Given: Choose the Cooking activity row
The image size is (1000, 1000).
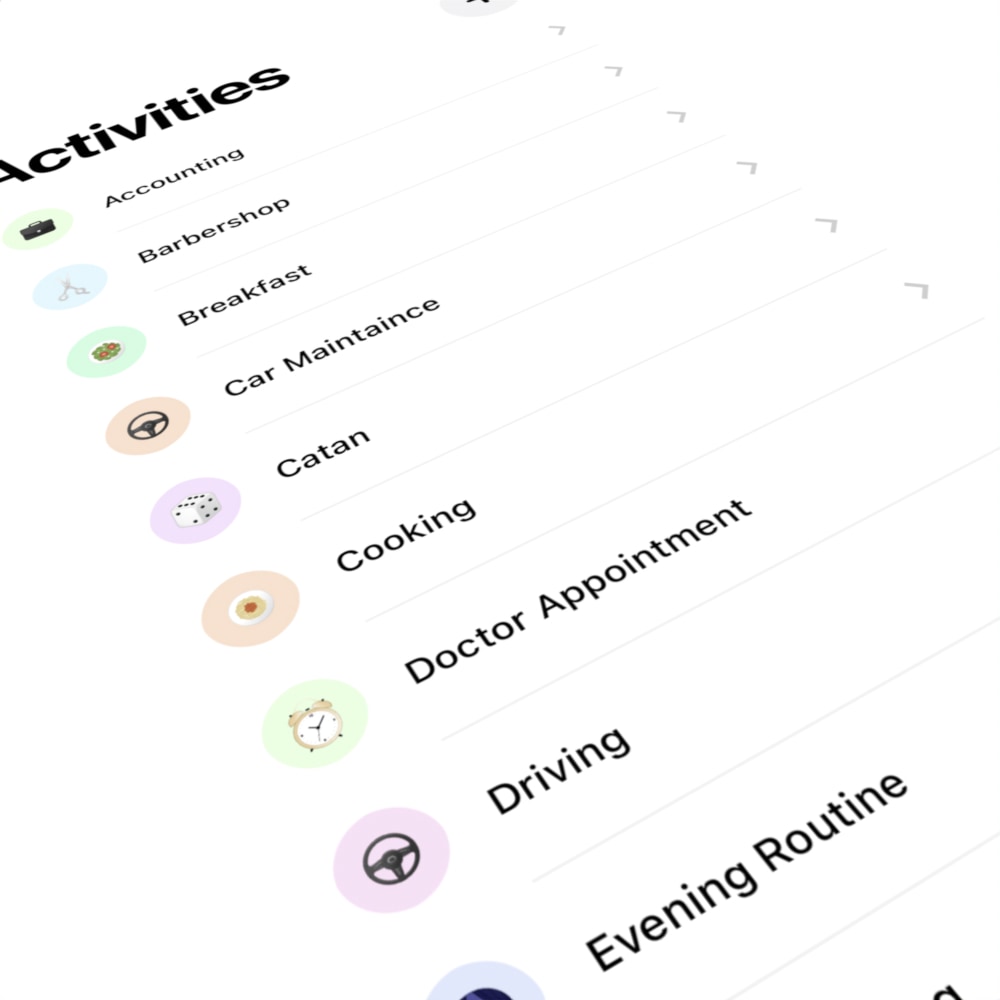Looking at the screenshot, I should click(405, 535).
